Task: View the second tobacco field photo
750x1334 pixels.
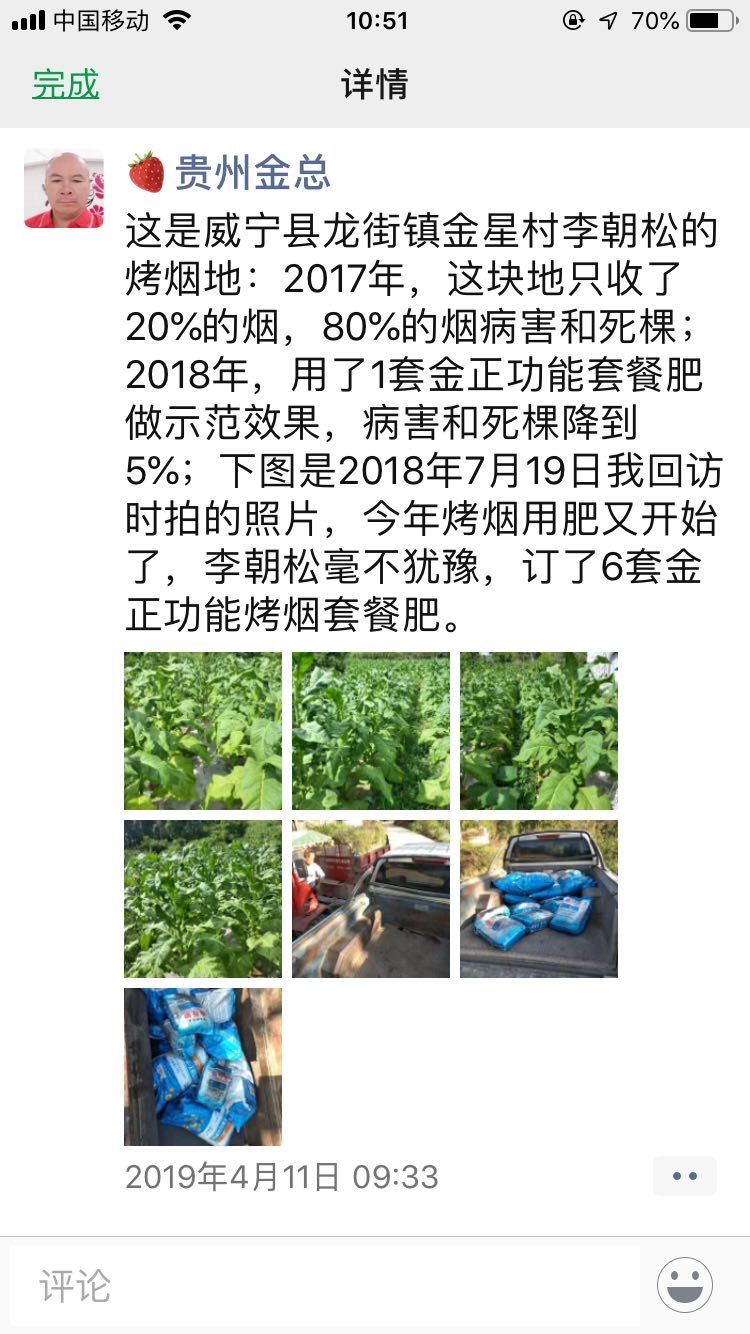Action: point(371,731)
